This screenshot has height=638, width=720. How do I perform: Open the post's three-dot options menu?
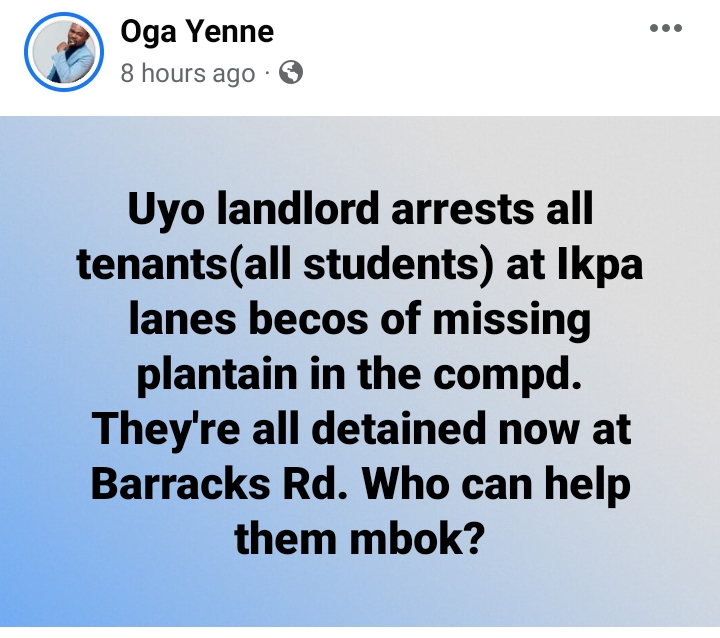(665, 28)
